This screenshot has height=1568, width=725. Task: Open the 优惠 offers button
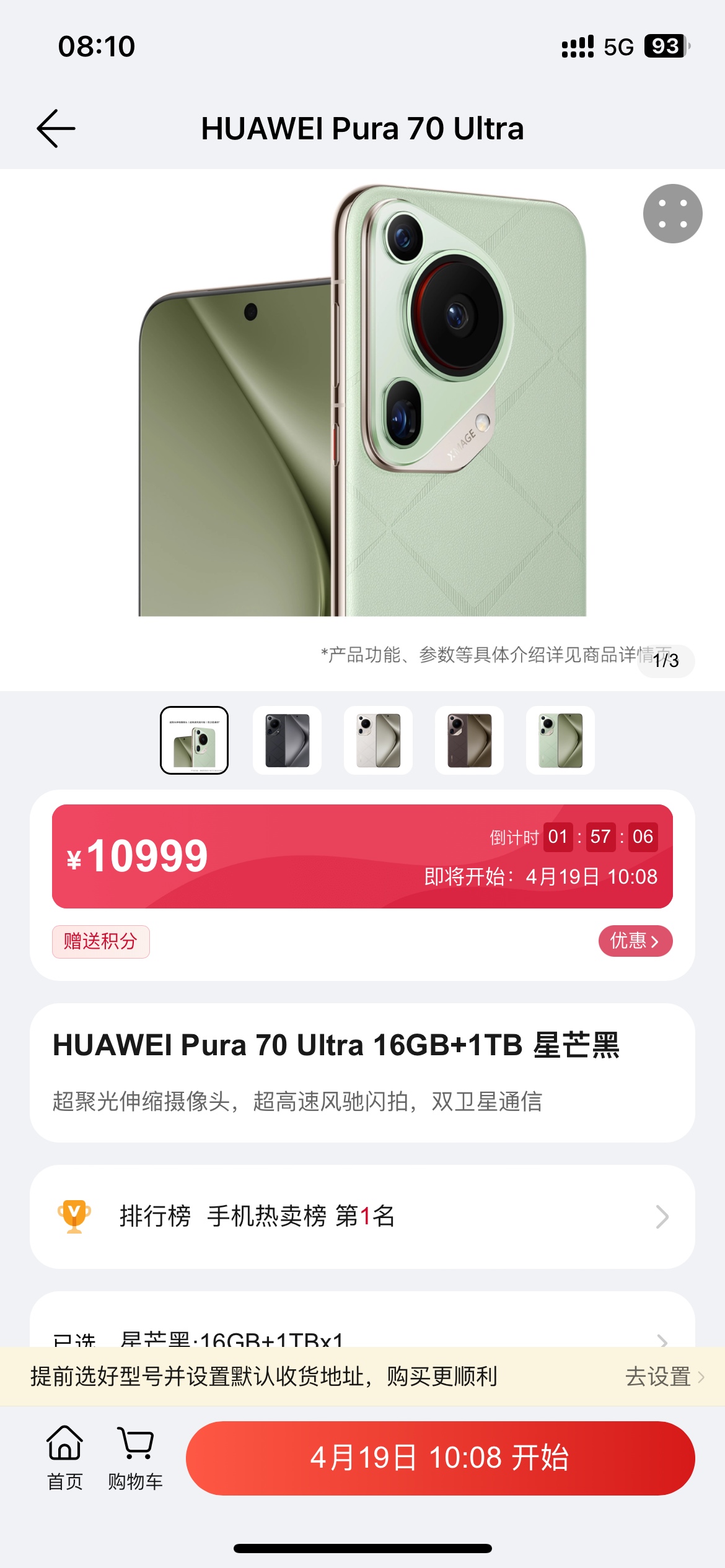point(635,941)
